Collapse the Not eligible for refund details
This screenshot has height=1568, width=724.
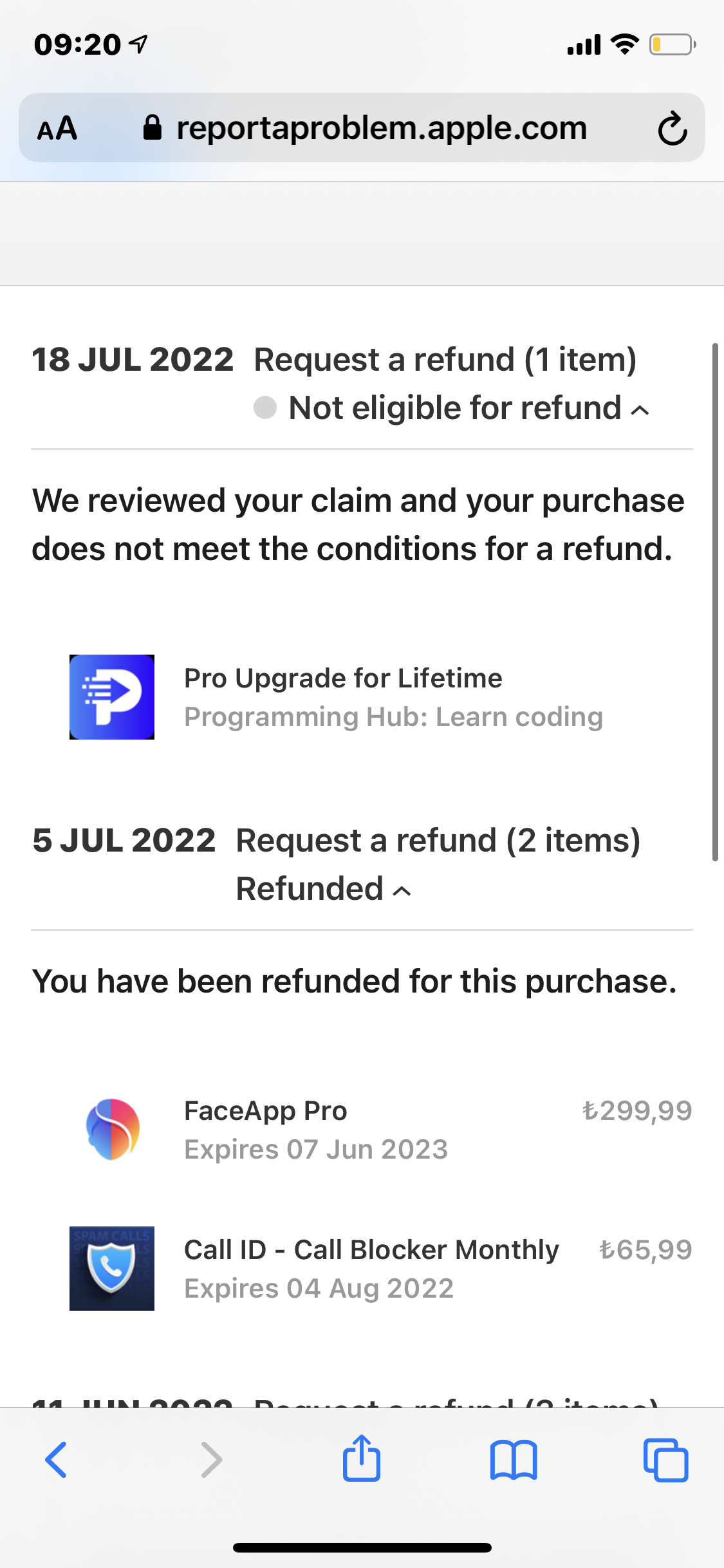[638, 408]
